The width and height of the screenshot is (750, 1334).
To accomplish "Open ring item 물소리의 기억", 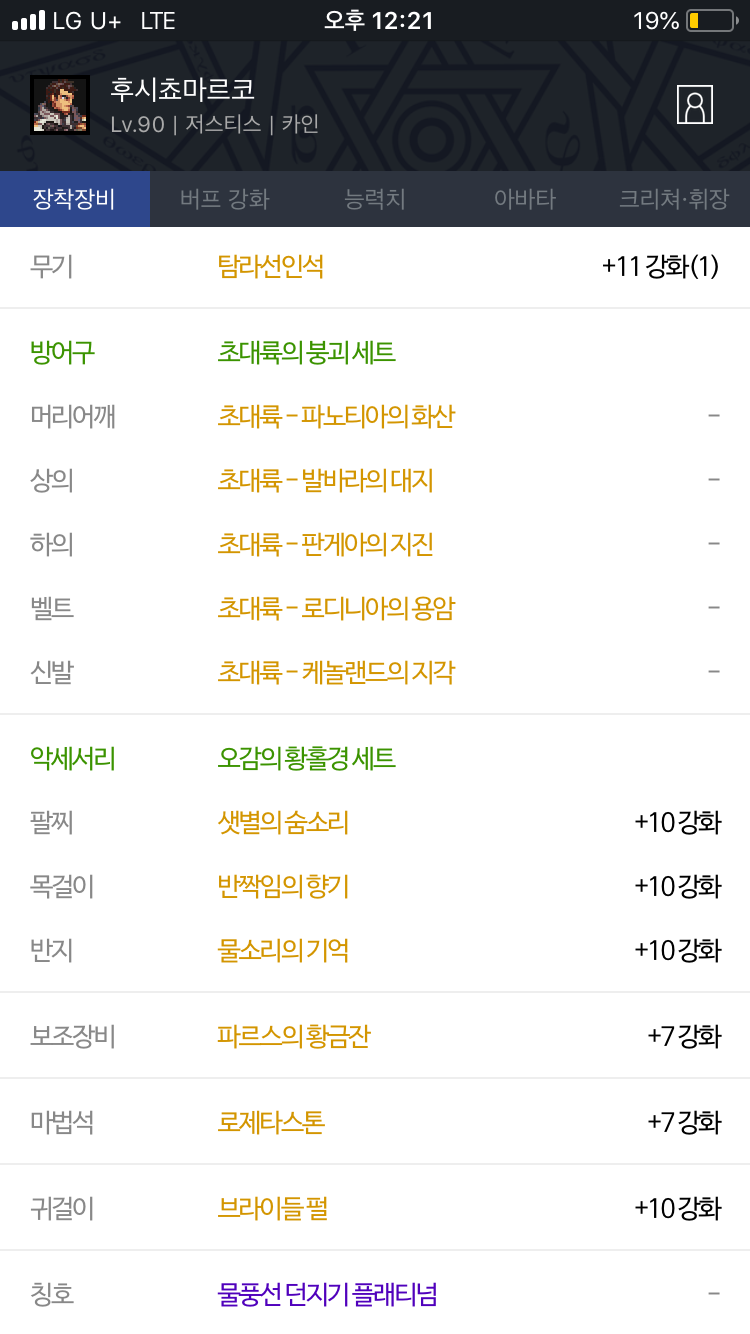I will pyautogui.click(x=284, y=950).
